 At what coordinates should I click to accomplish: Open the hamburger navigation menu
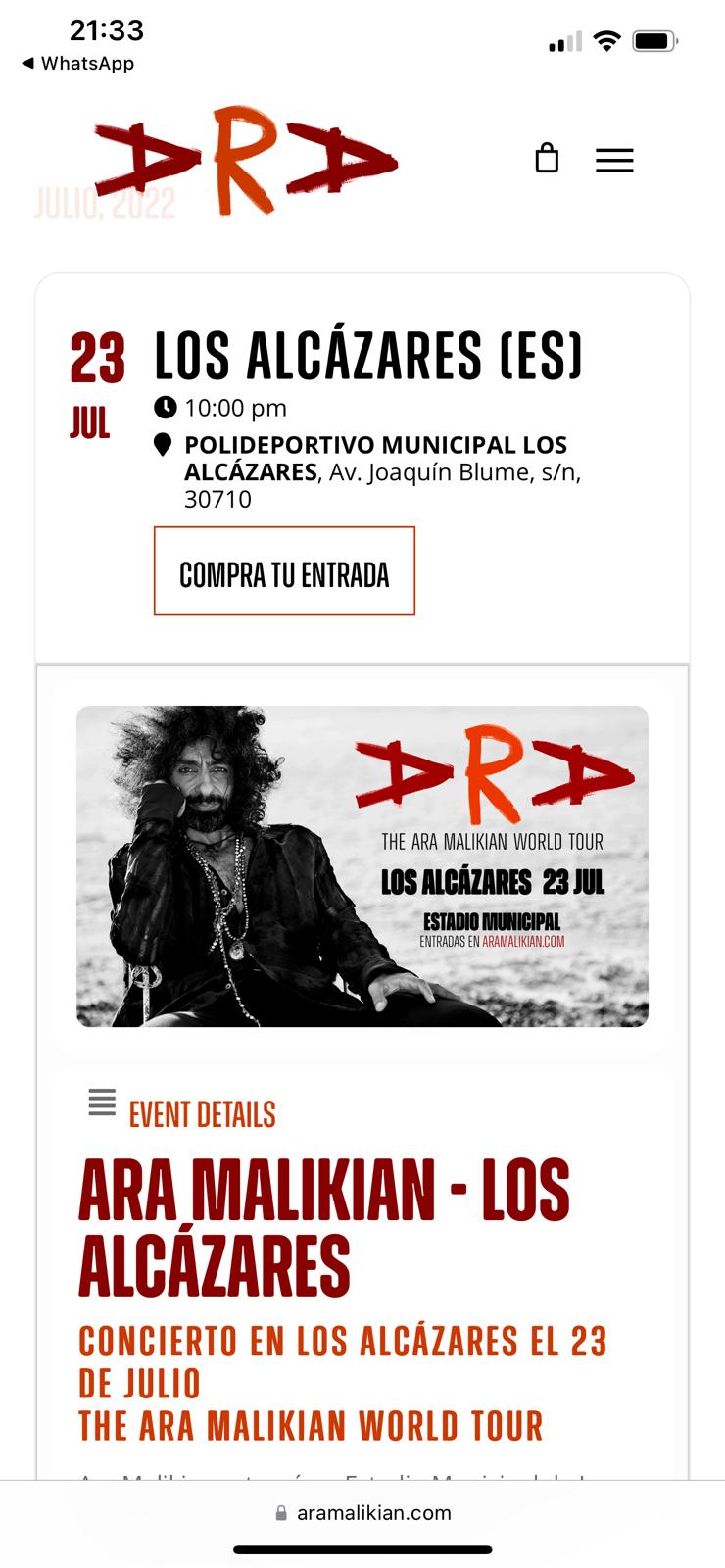pyautogui.click(x=614, y=160)
